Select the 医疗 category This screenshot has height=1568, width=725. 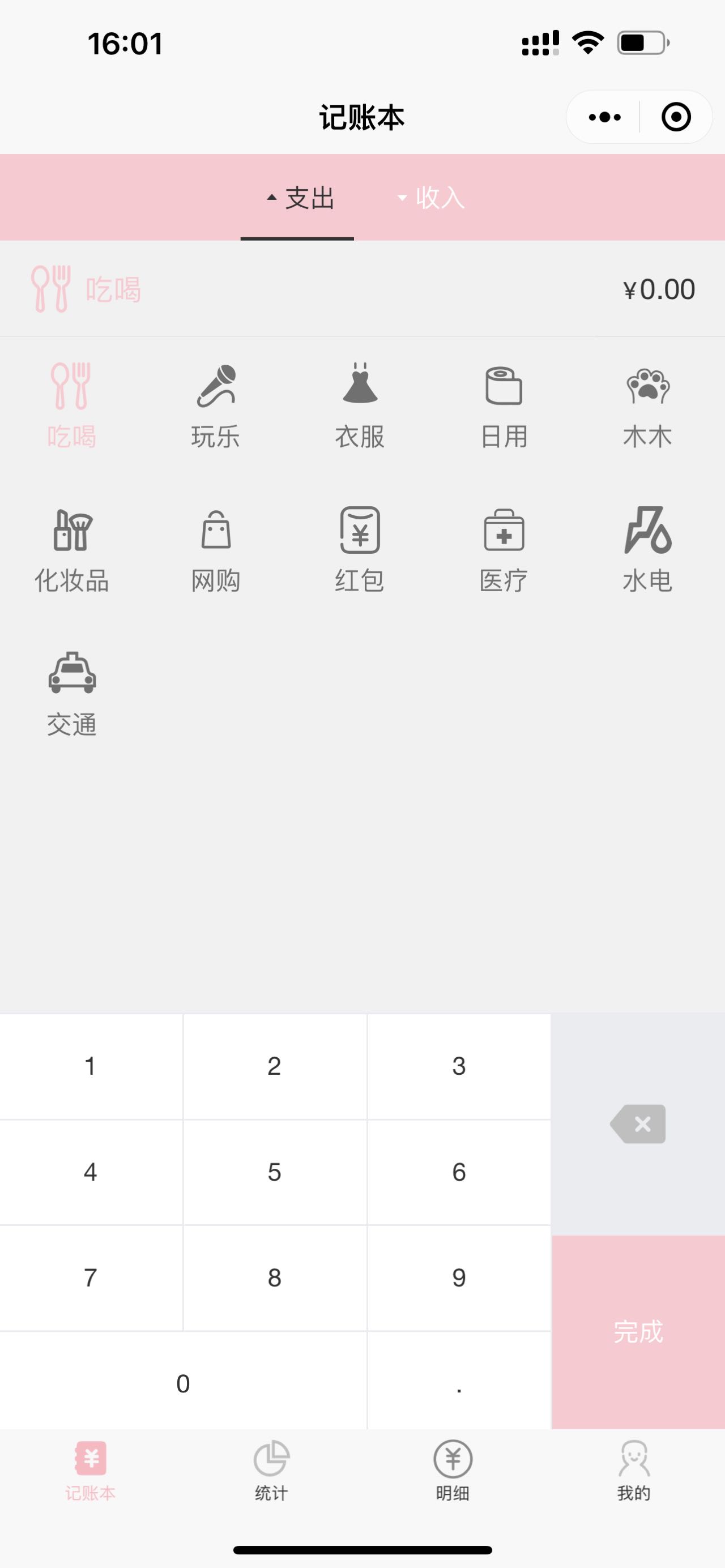coord(504,549)
